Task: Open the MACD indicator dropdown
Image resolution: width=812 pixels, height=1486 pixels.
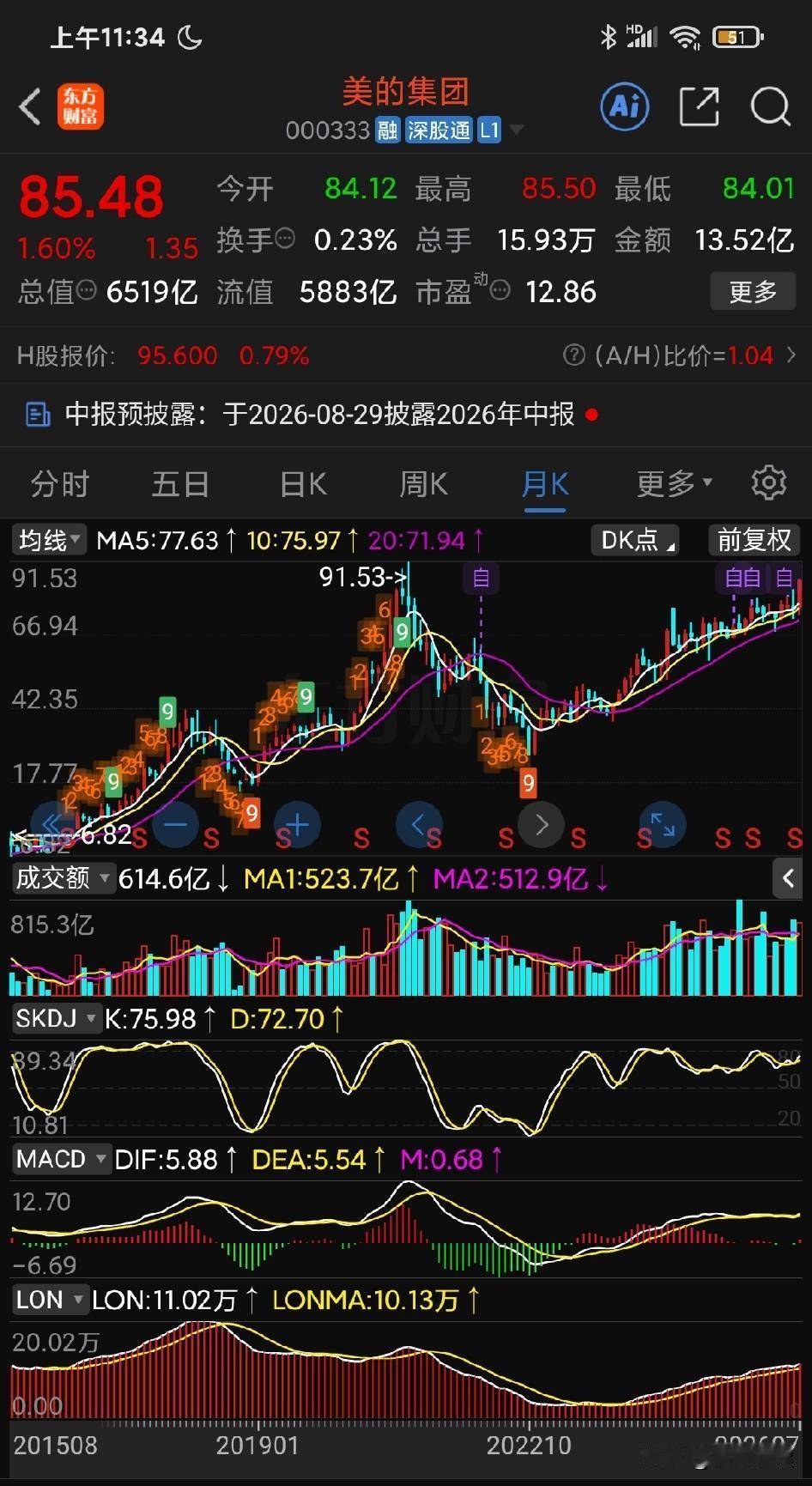Action: pos(62,1159)
